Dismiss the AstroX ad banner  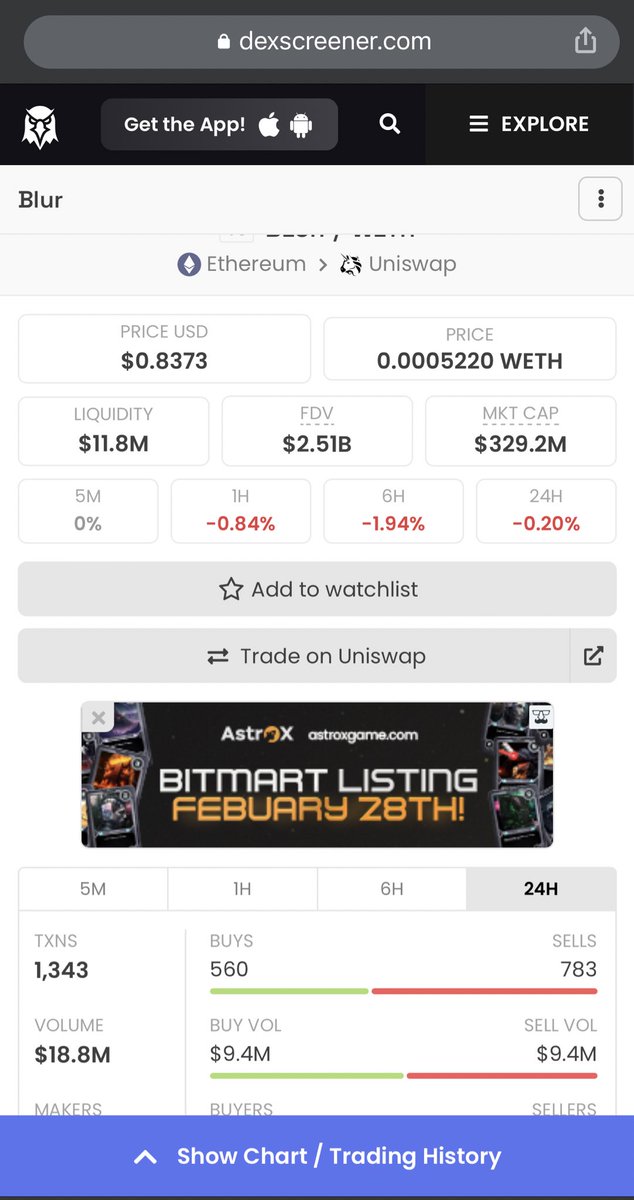pyautogui.click(x=98, y=717)
